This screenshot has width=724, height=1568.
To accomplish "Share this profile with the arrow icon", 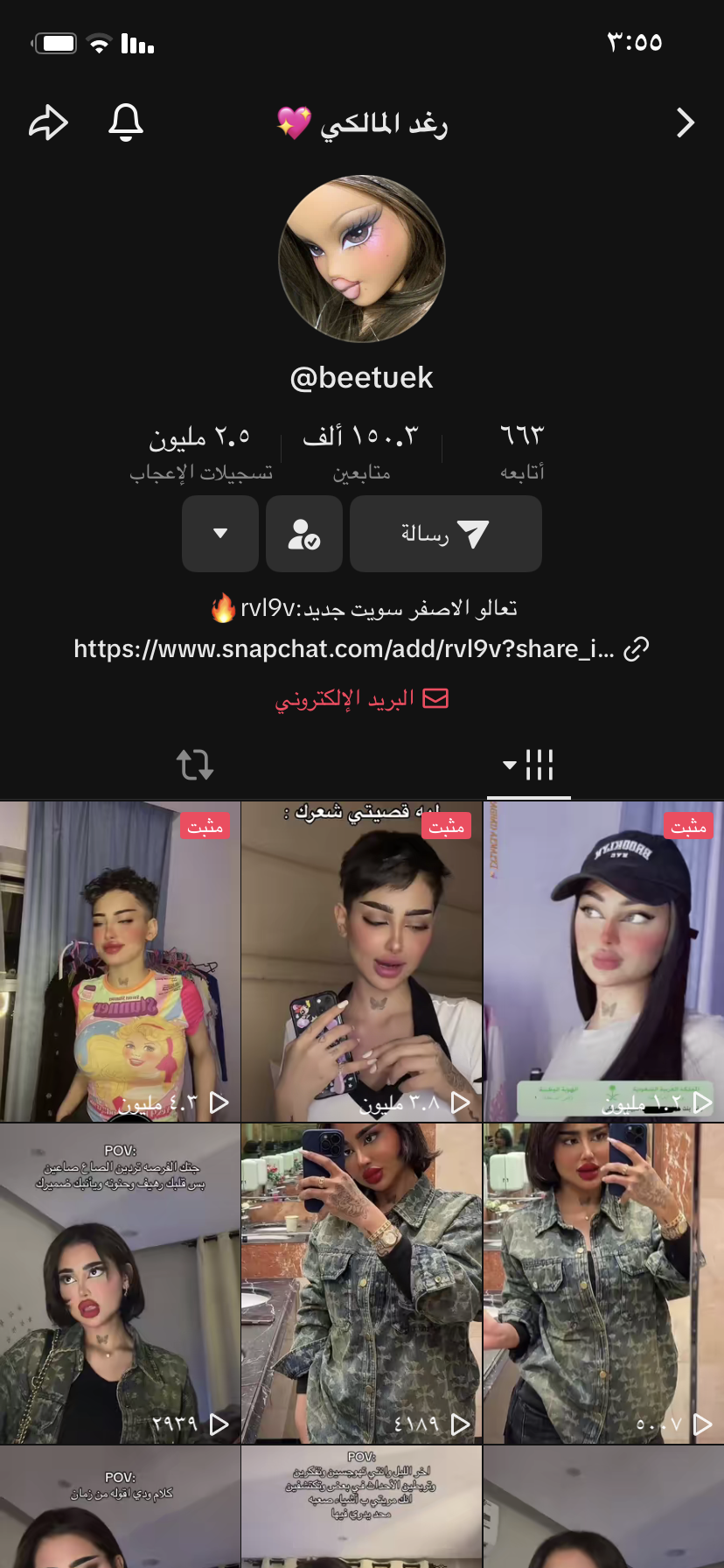I will pos(48,123).
